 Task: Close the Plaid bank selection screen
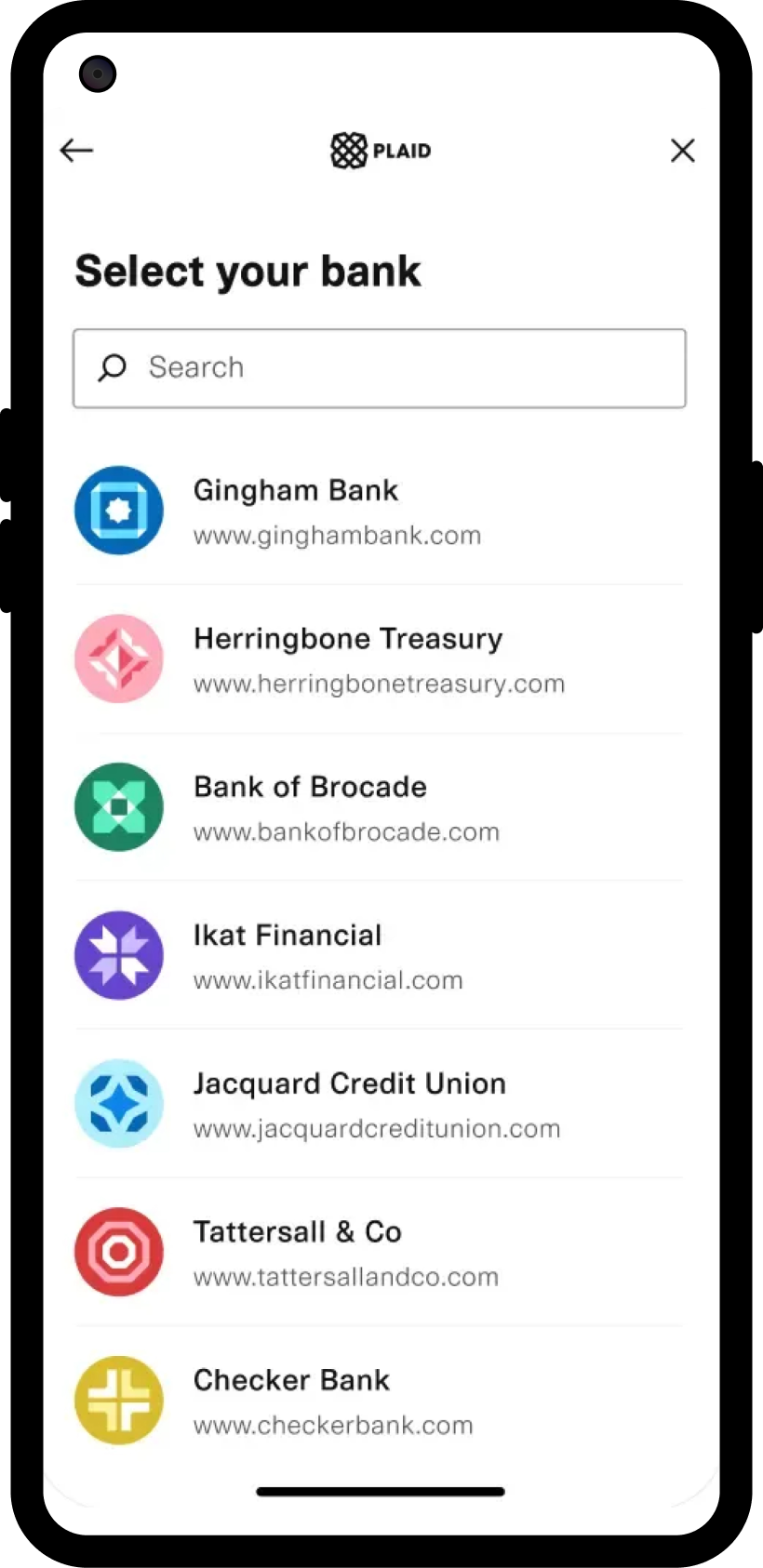683,150
